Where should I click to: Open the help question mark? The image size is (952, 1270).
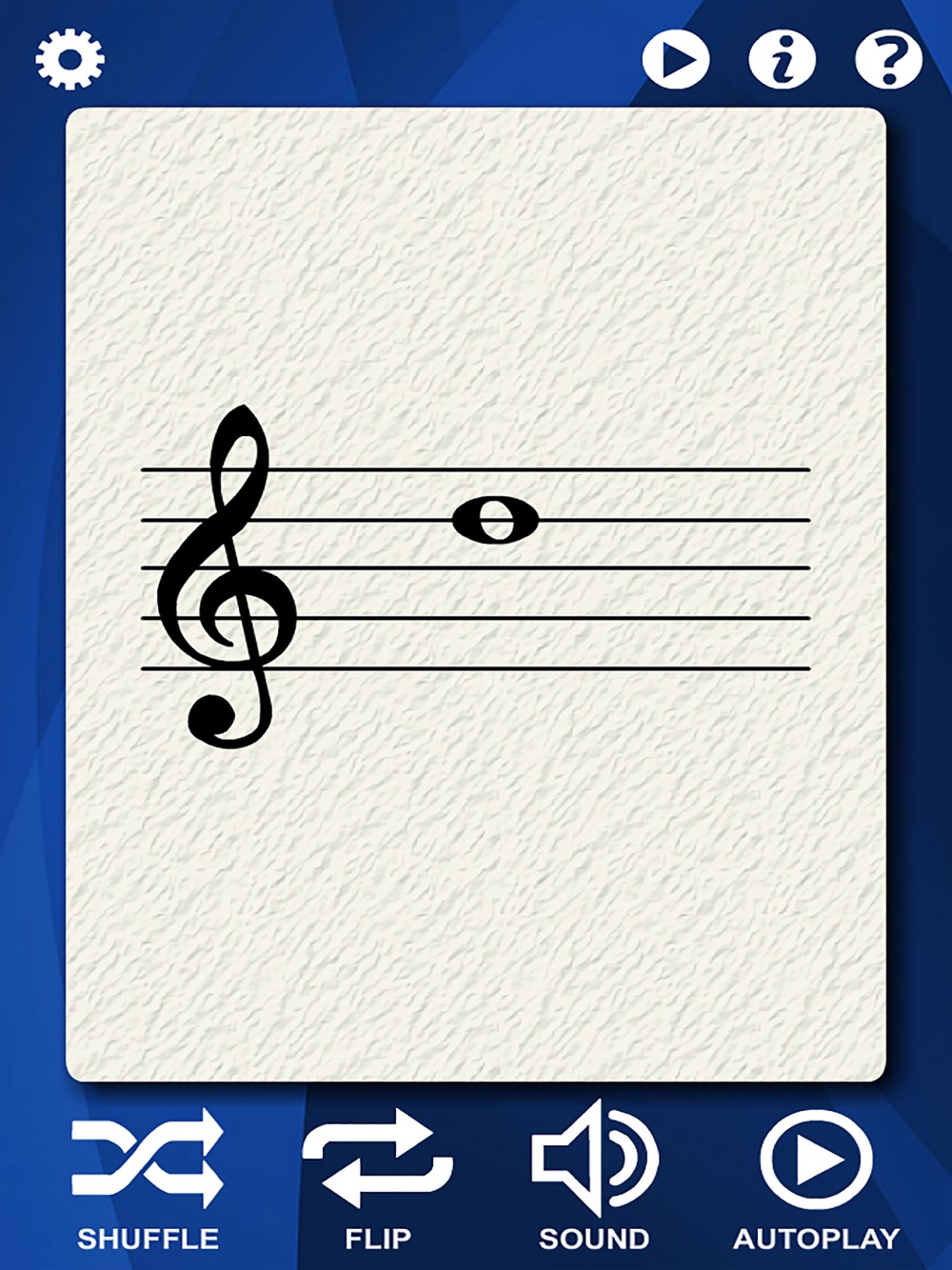(x=887, y=60)
